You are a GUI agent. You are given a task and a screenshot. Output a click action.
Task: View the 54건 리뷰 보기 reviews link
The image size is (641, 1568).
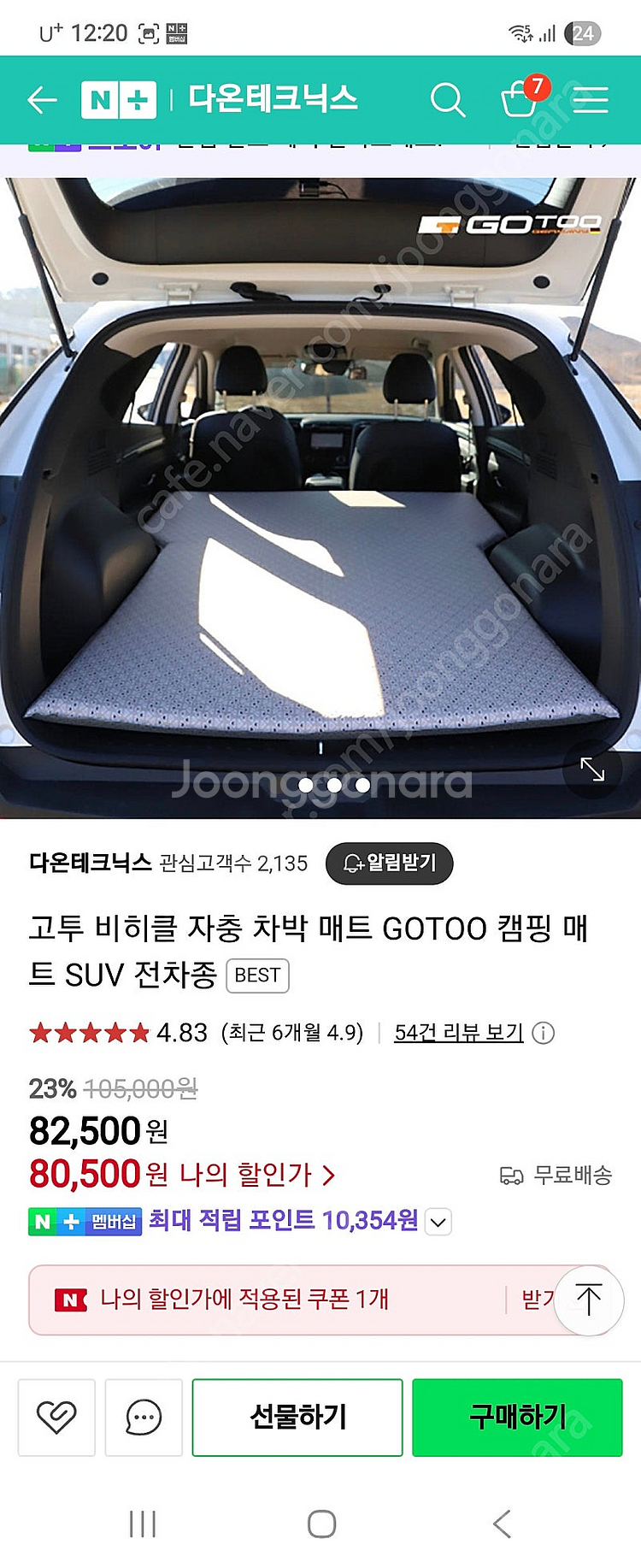458,1033
